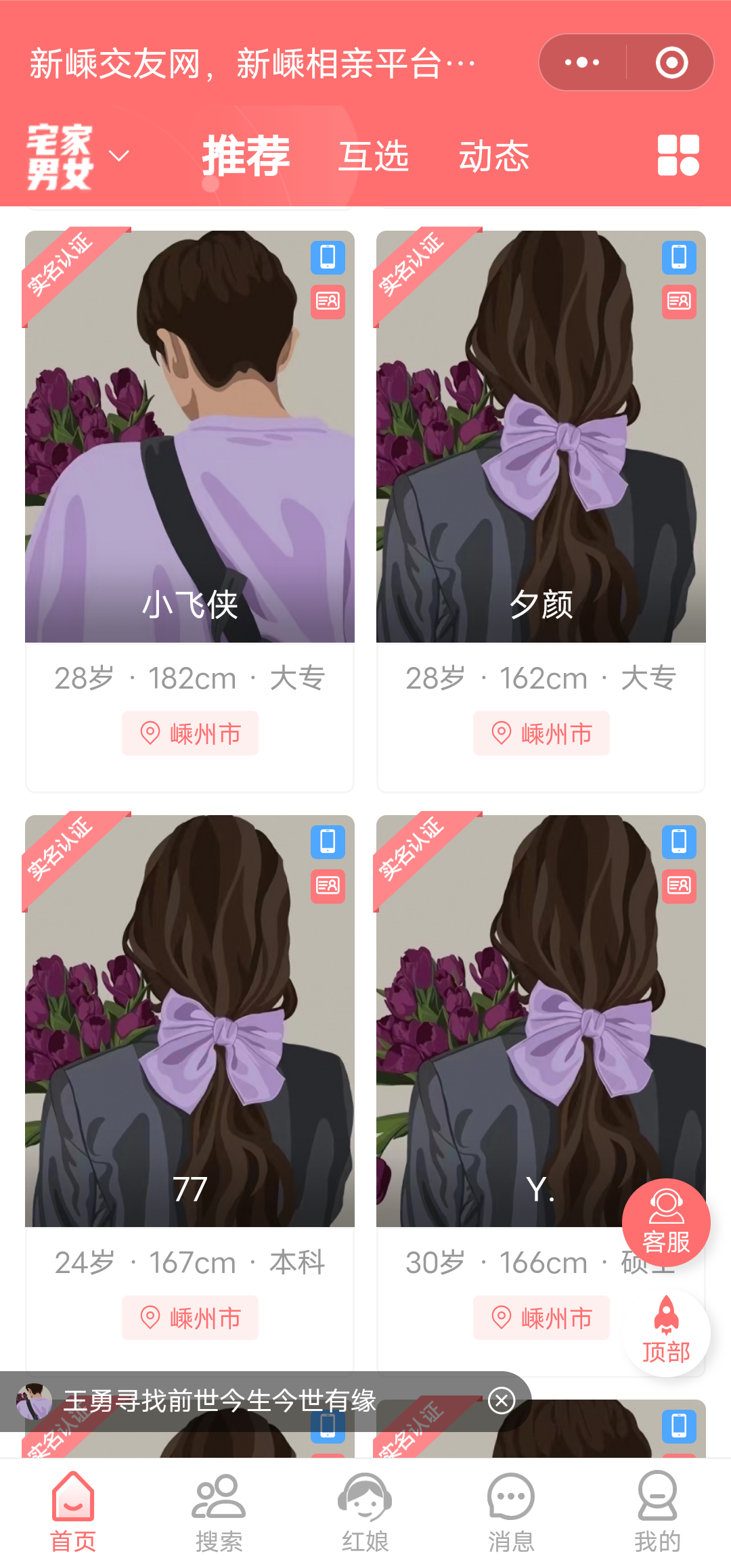
Task: Switch to the 推荐 tab
Action: (x=246, y=156)
